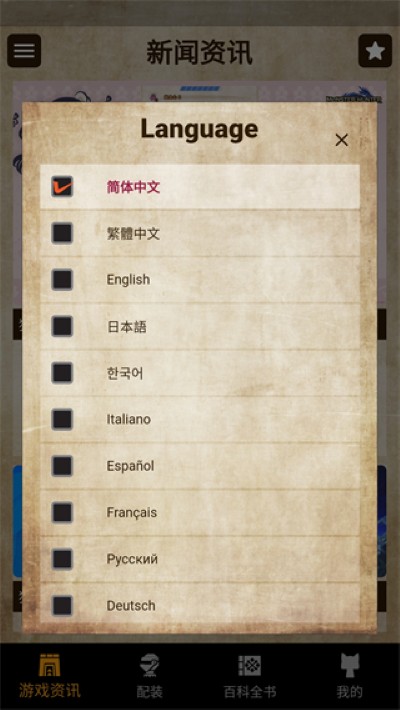Open the star favorites button
Image resolution: width=400 pixels, height=710 pixels.
(x=375, y=51)
